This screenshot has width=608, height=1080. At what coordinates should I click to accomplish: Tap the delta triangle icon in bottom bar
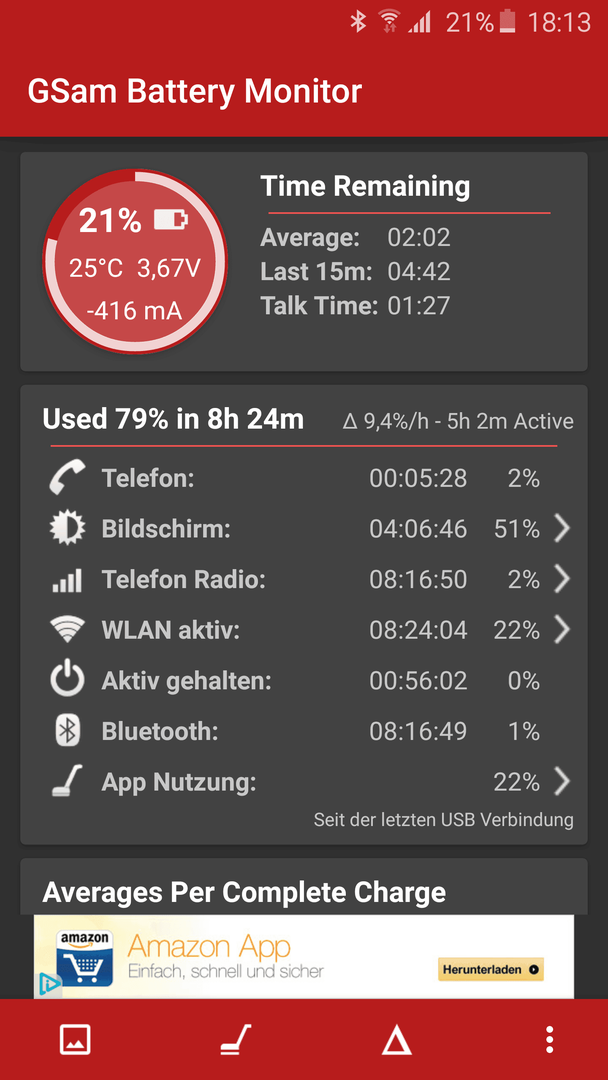point(397,1040)
